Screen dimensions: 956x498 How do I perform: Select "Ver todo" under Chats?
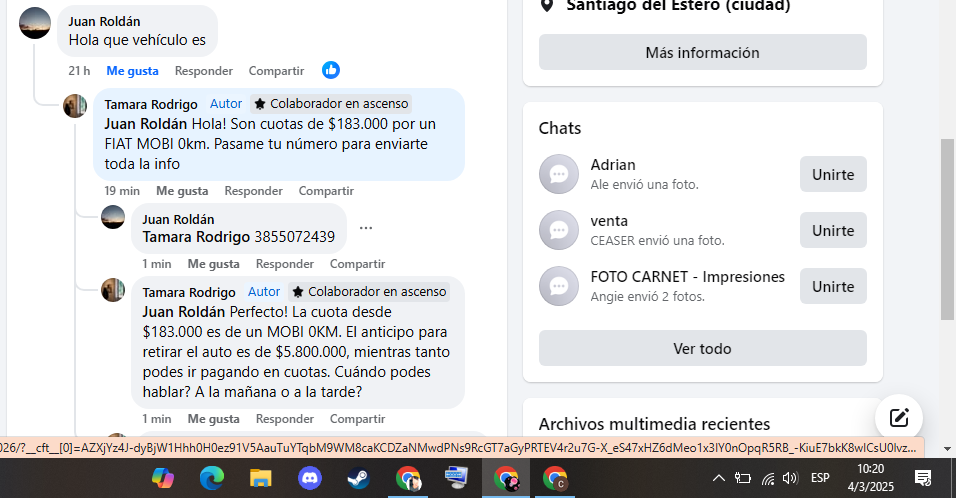point(702,348)
